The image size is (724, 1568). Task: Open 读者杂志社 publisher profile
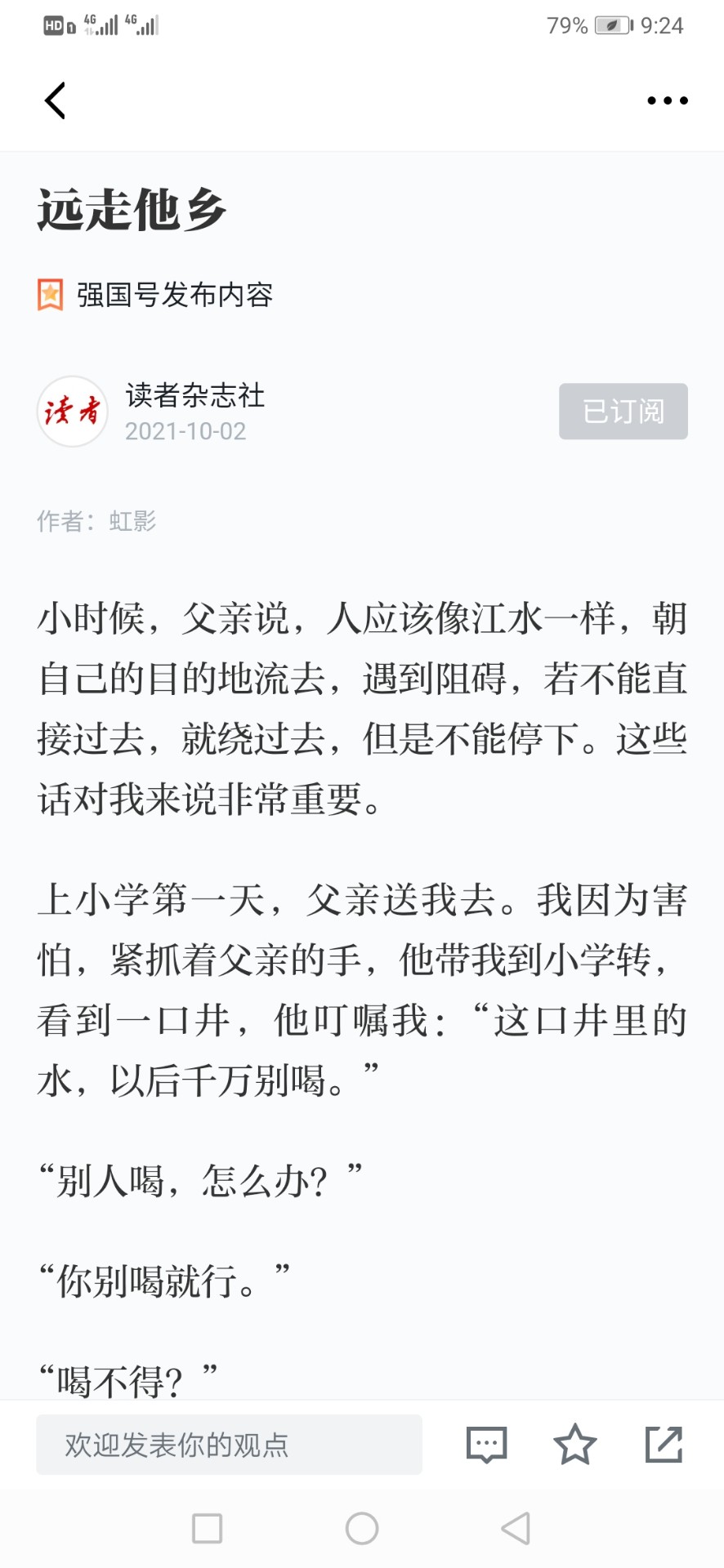pos(194,395)
